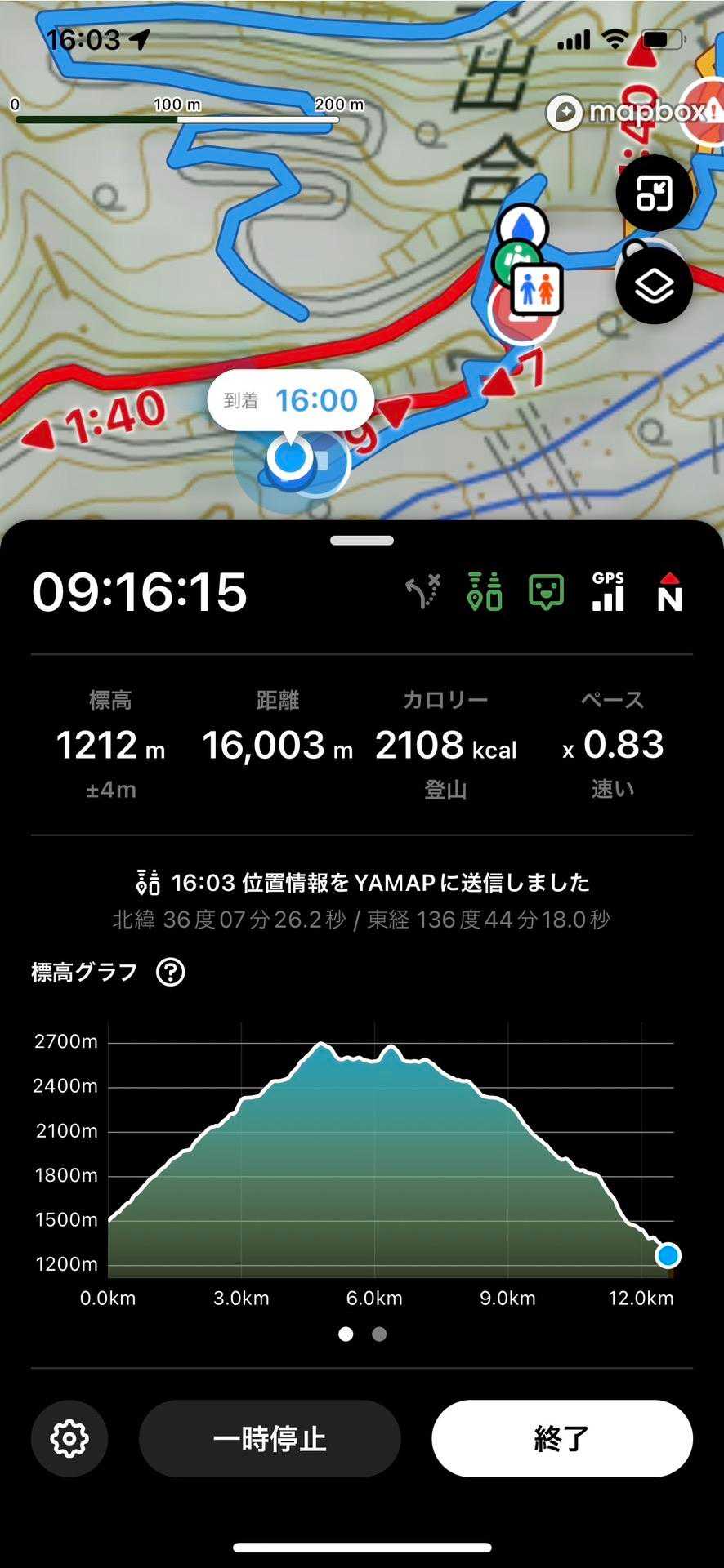Open the settings gear
This screenshot has height=1568, width=724.
click(69, 1438)
